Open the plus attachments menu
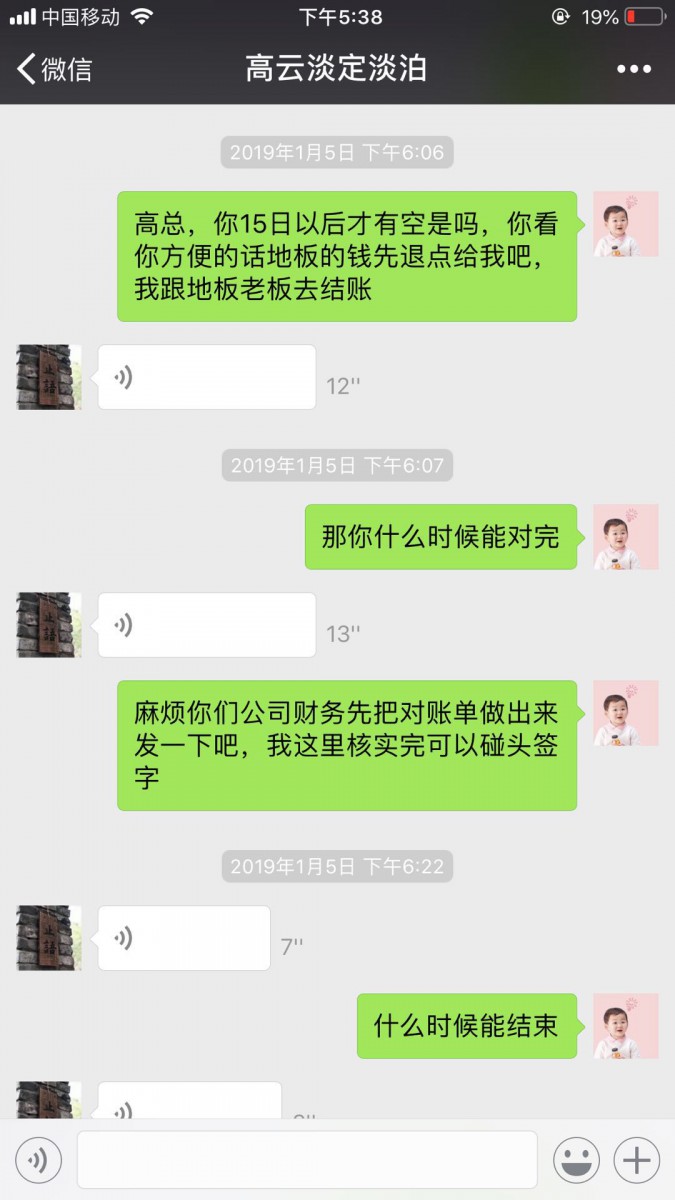 (637, 1160)
